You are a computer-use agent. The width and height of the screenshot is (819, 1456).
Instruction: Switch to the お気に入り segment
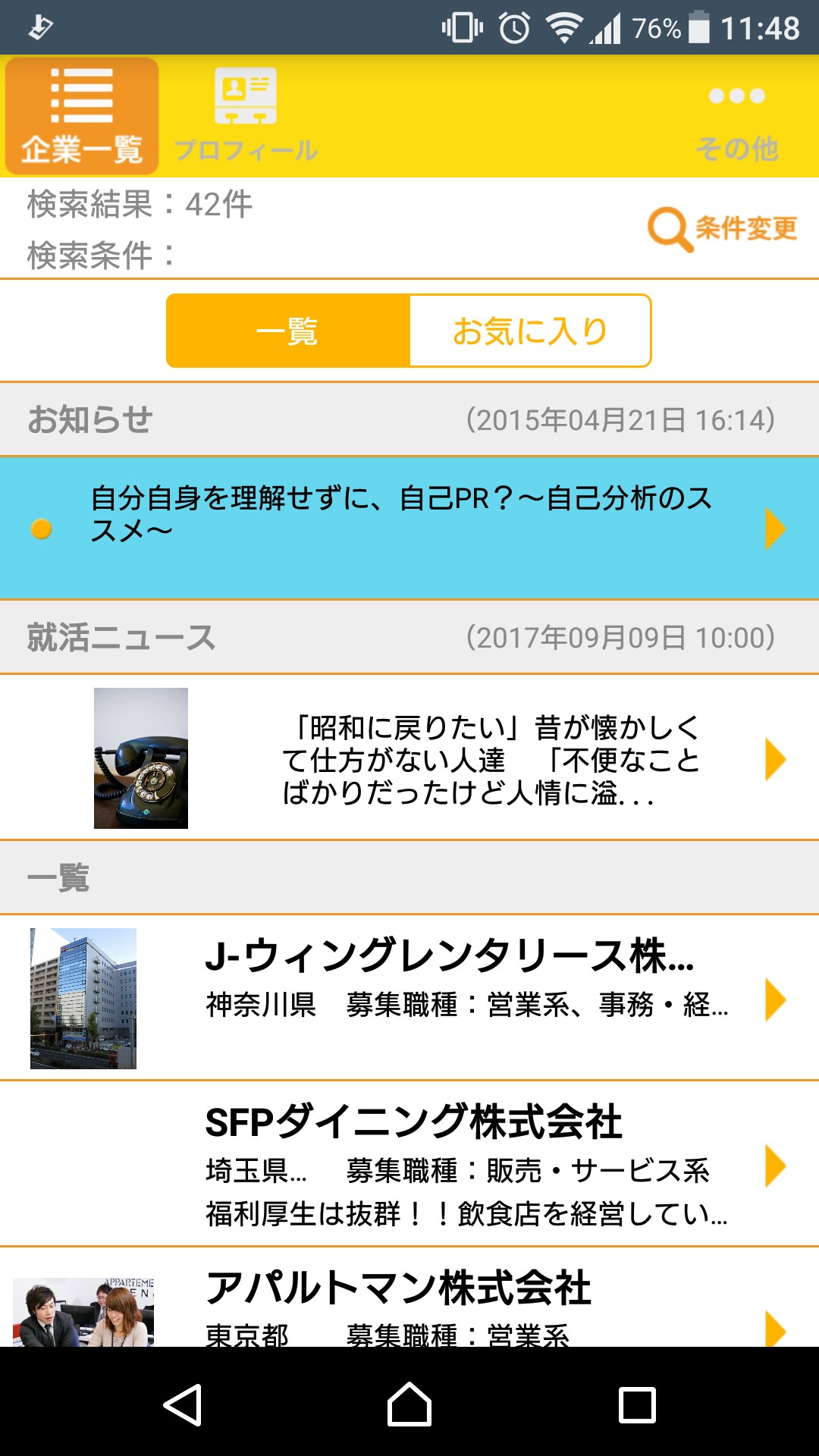tap(530, 331)
